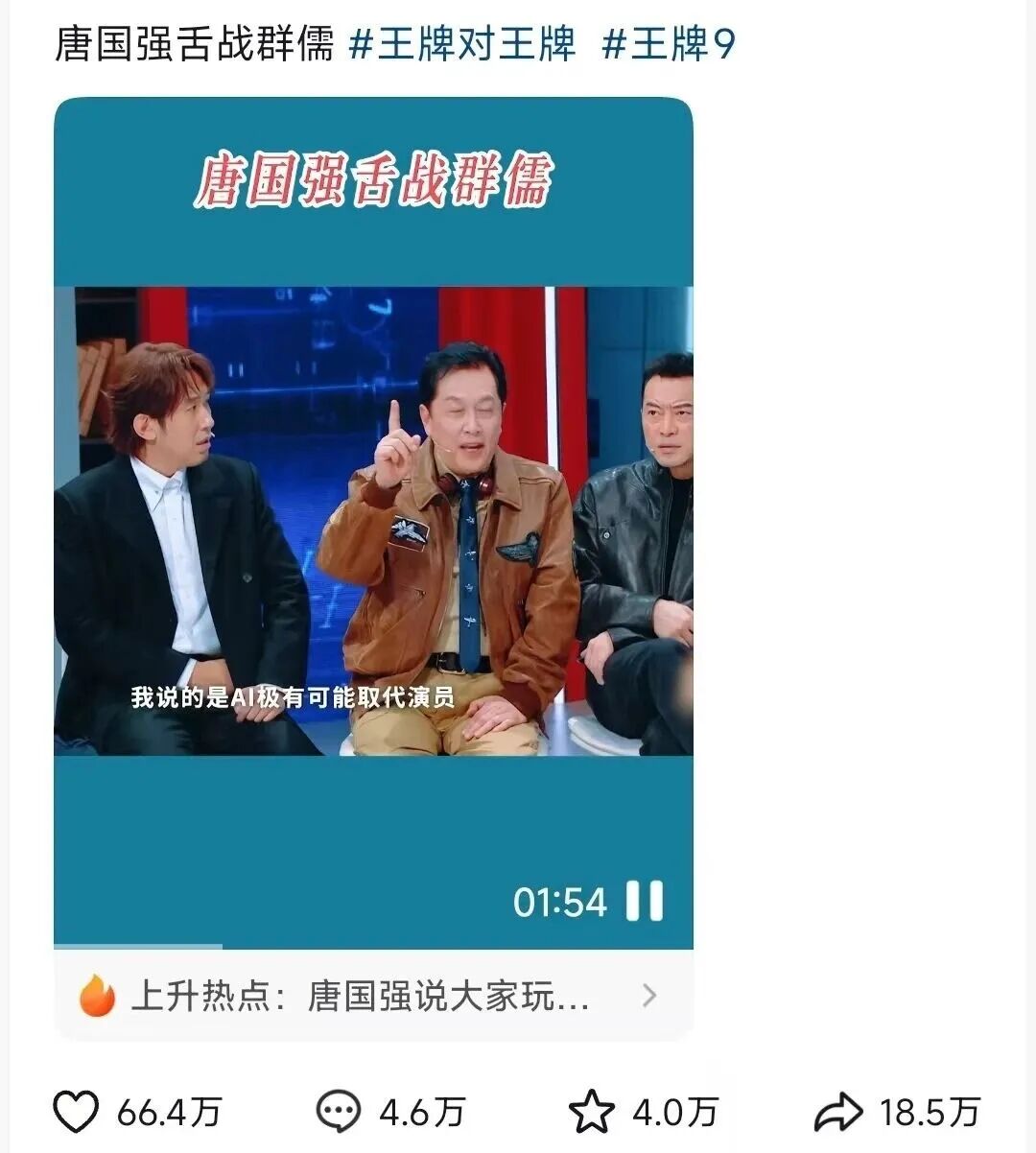The image size is (1036, 1153).
Task: Open the comments on this post
Action: 338,1113
